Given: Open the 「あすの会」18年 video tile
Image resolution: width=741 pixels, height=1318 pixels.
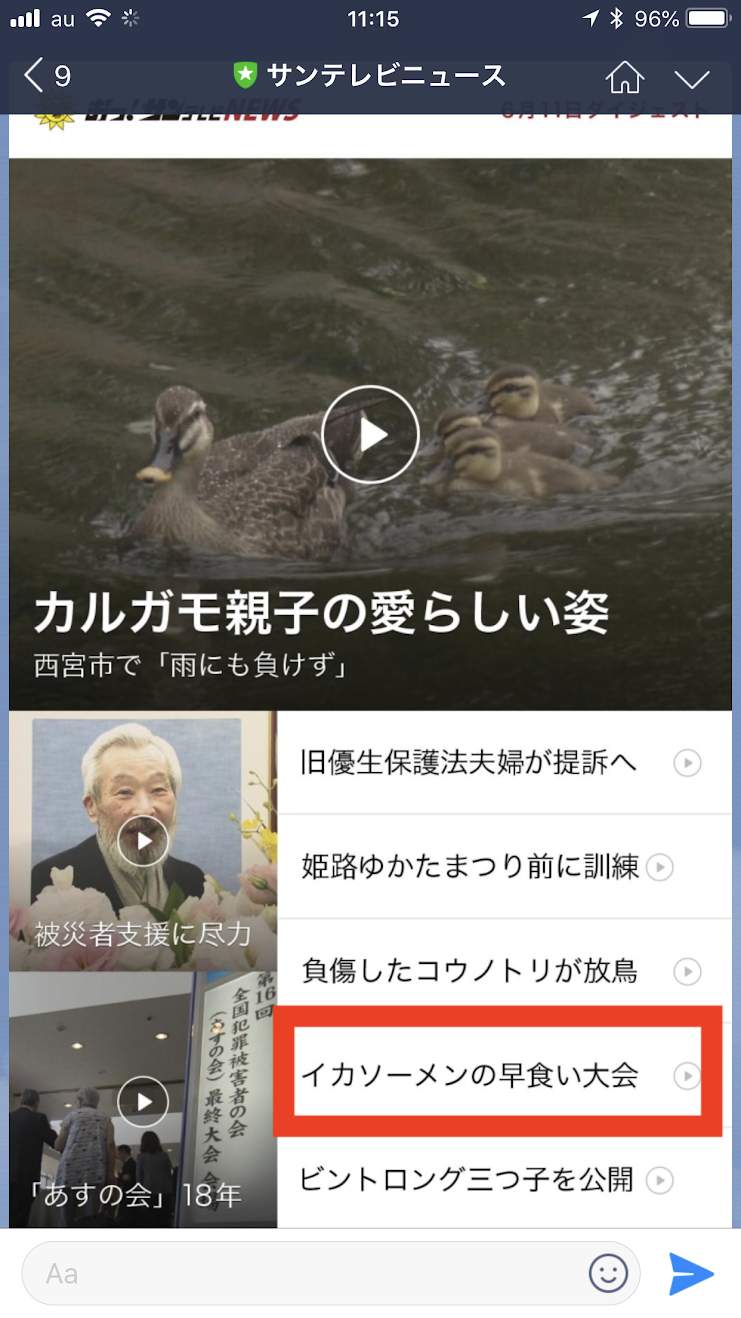Looking at the screenshot, I should [x=143, y=1100].
